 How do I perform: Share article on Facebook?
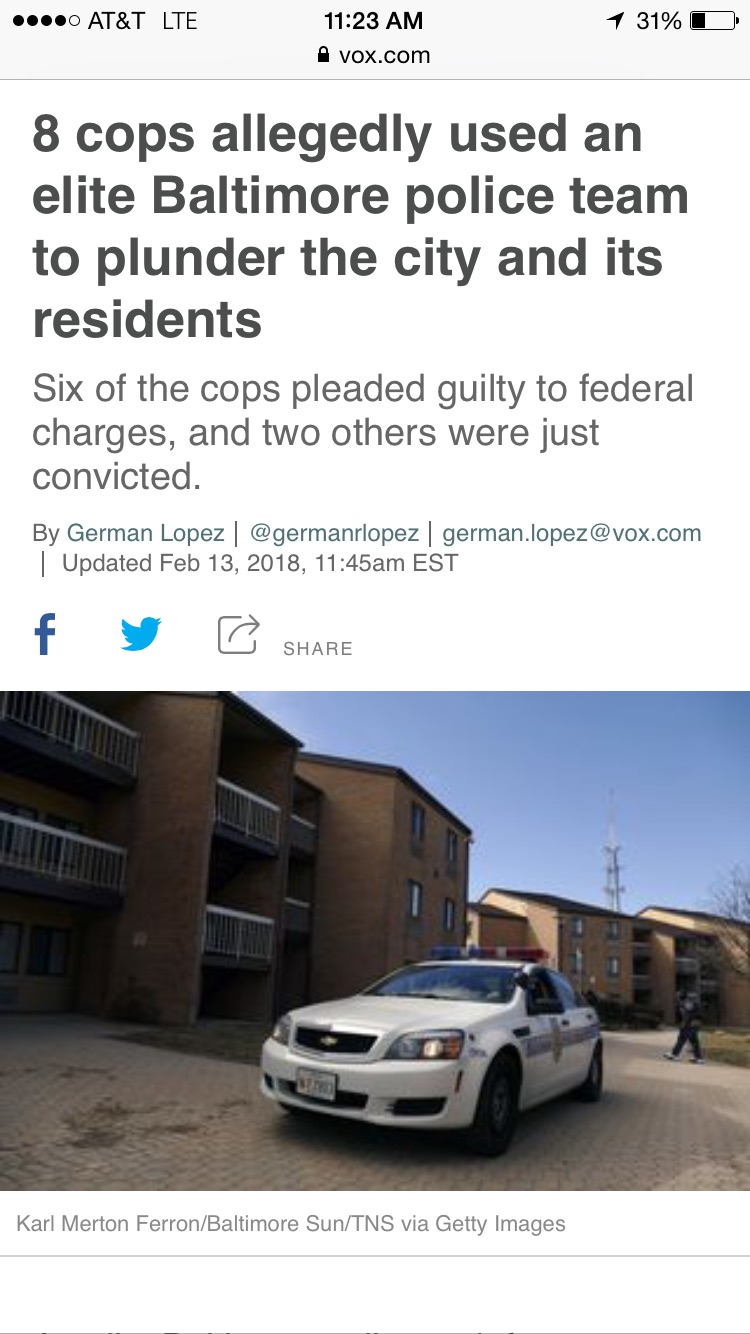tap(44, 634)
